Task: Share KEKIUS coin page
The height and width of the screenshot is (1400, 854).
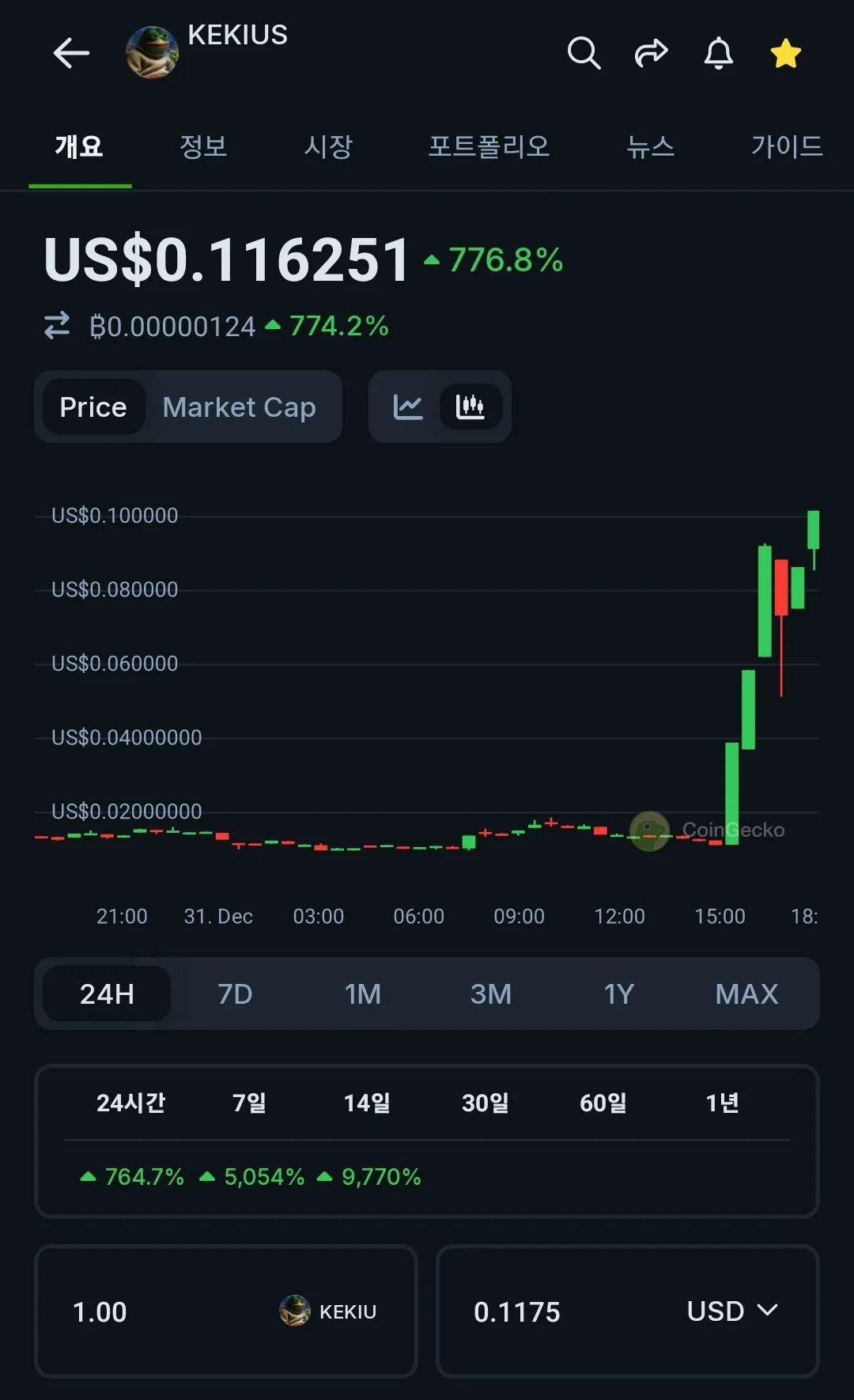Action: [651, 53]
